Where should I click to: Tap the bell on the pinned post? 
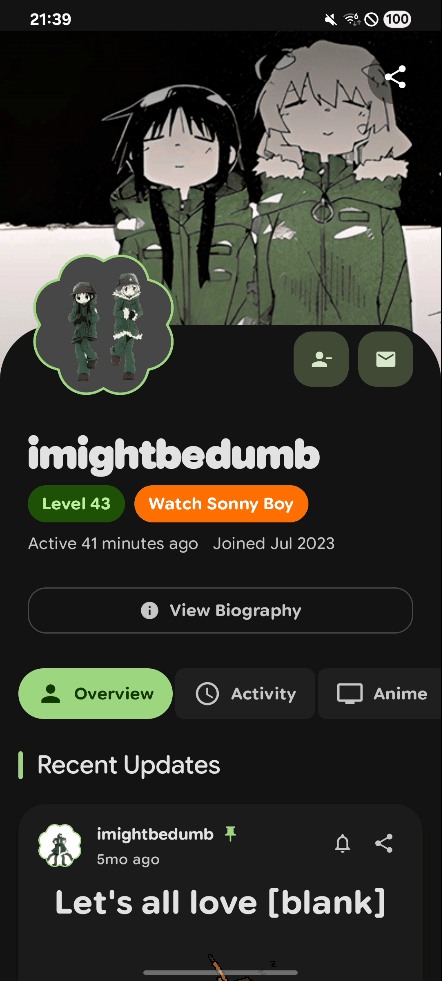[x=342, y=843]
